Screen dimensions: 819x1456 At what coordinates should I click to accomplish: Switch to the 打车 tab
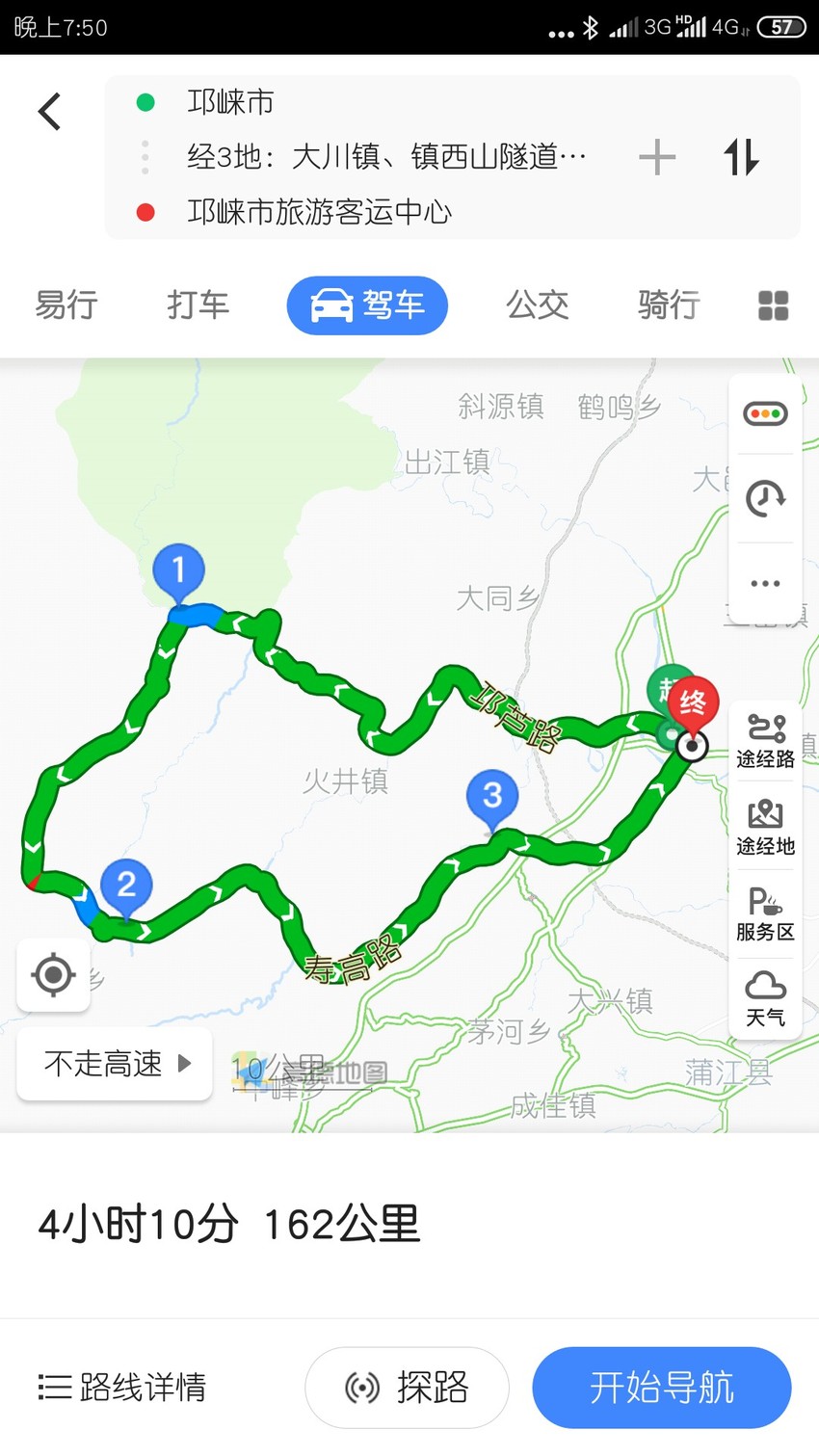(198, 304)
